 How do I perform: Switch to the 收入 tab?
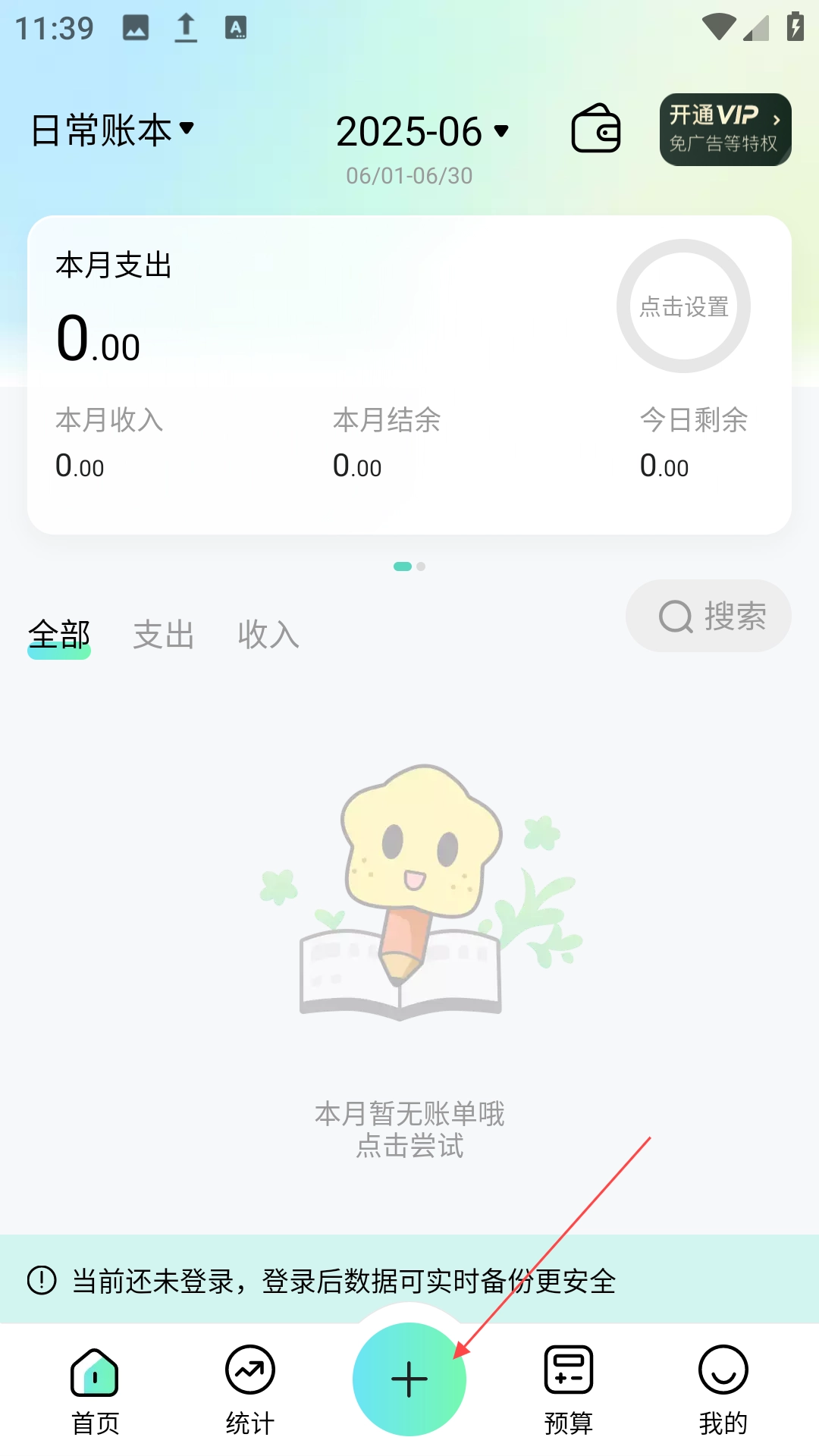[x=268, y=635]
